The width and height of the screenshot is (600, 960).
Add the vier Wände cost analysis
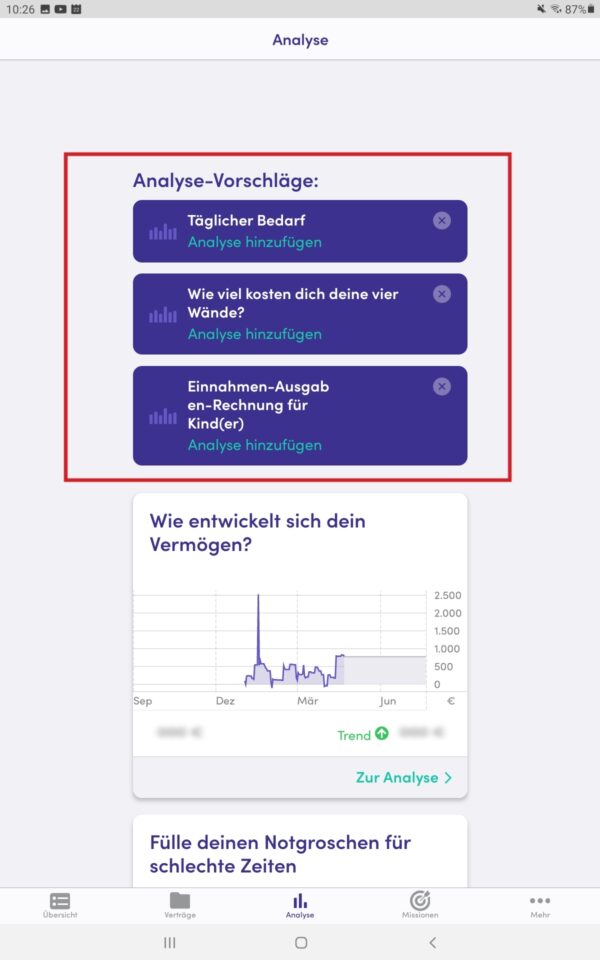(255, 334)
